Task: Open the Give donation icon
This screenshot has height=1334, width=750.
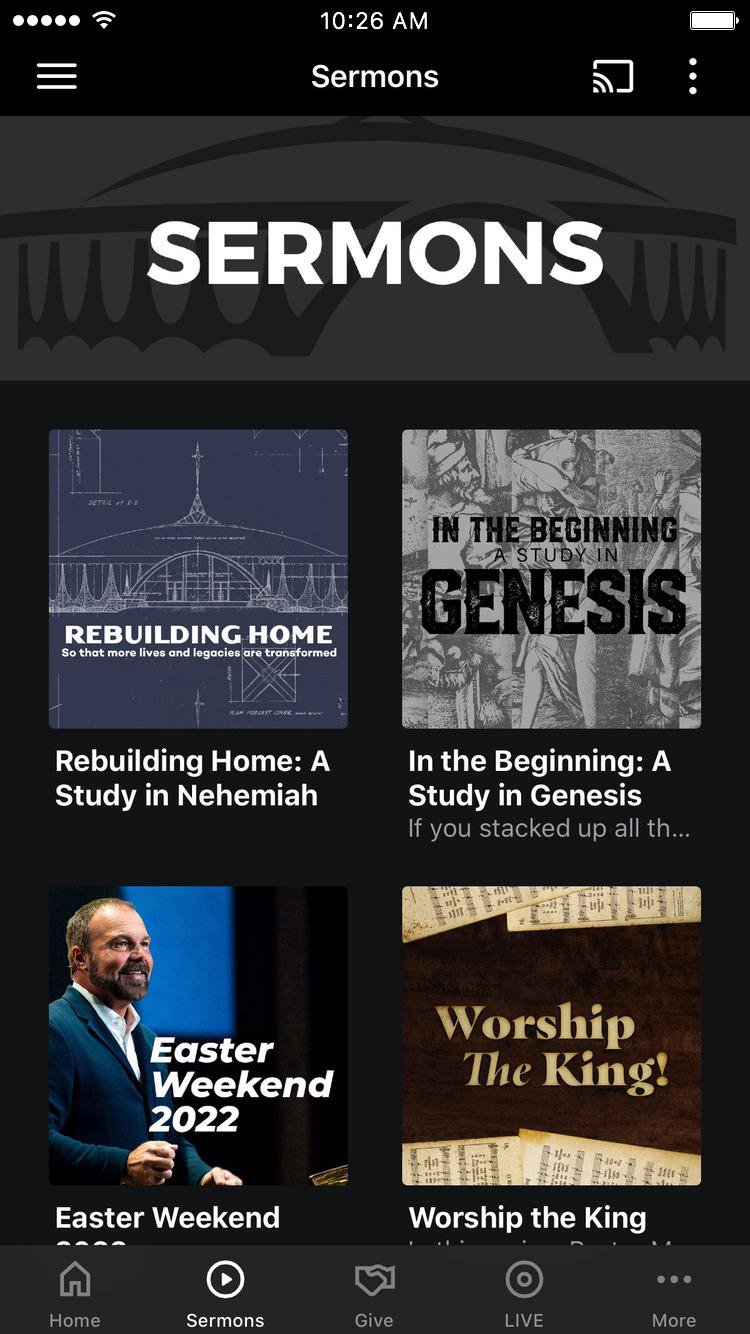Action: tap(374, 1279)
